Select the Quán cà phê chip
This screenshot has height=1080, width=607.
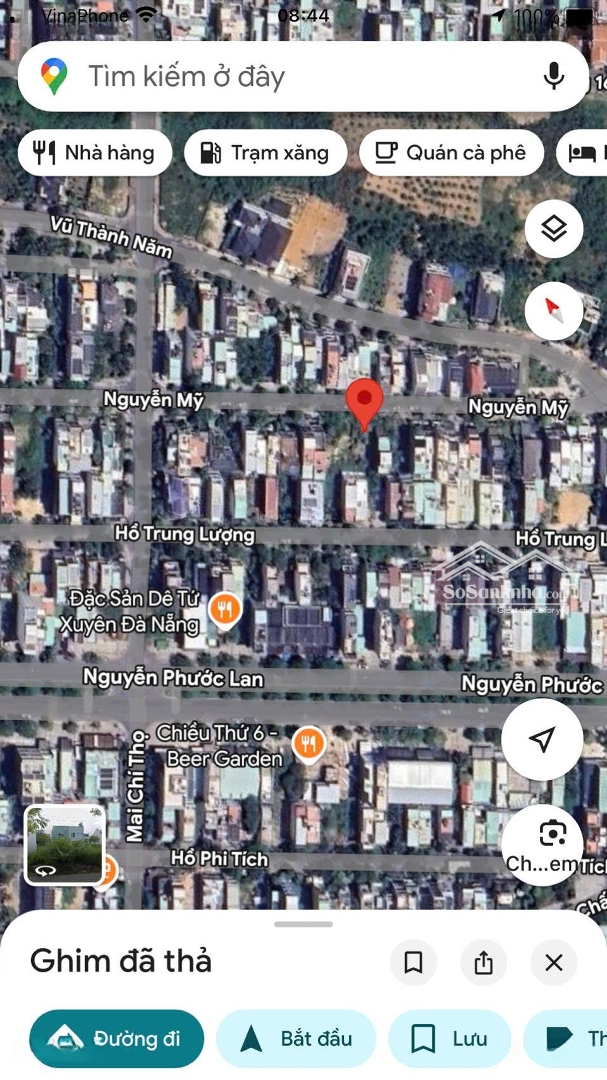coord(450,153)
